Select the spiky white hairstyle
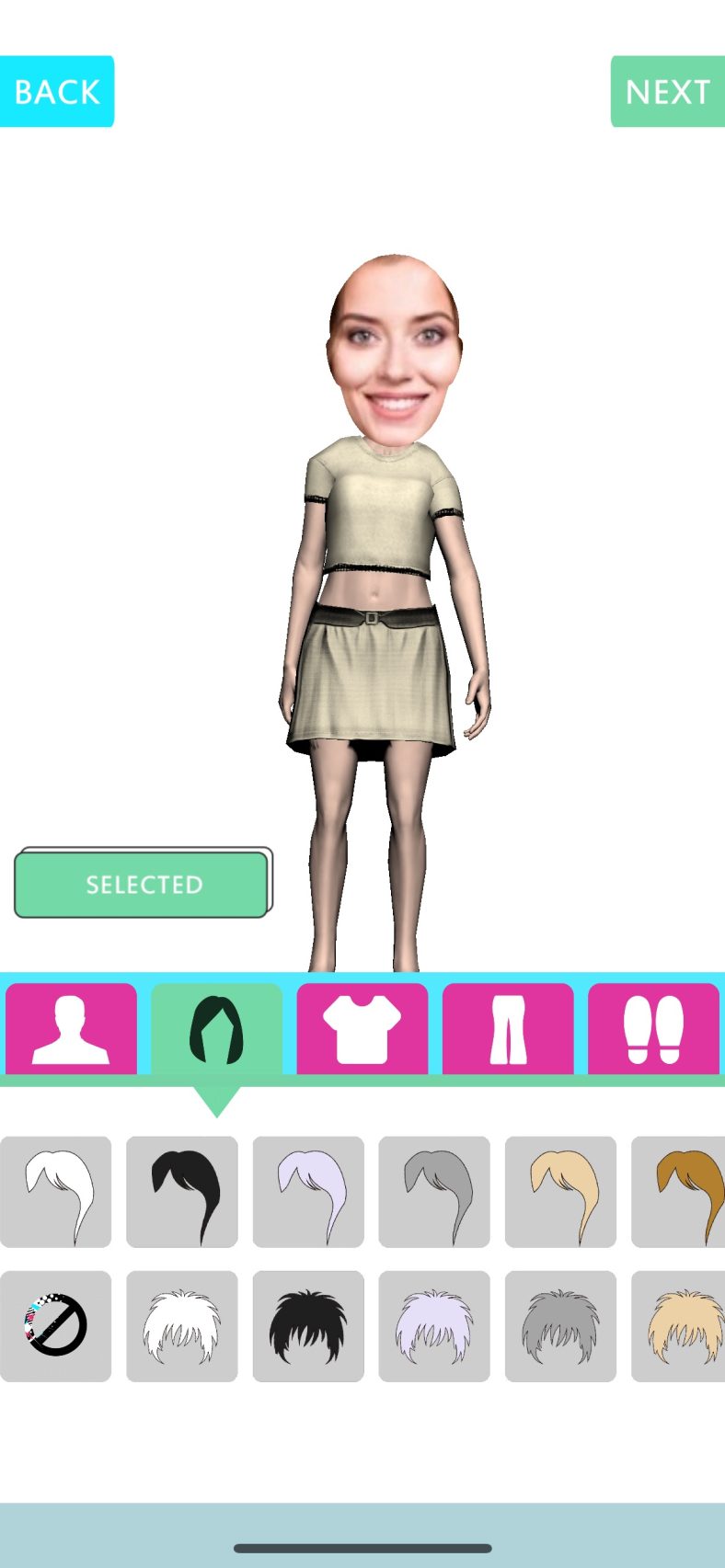Screen dimensions: 725x1568 182,1326
